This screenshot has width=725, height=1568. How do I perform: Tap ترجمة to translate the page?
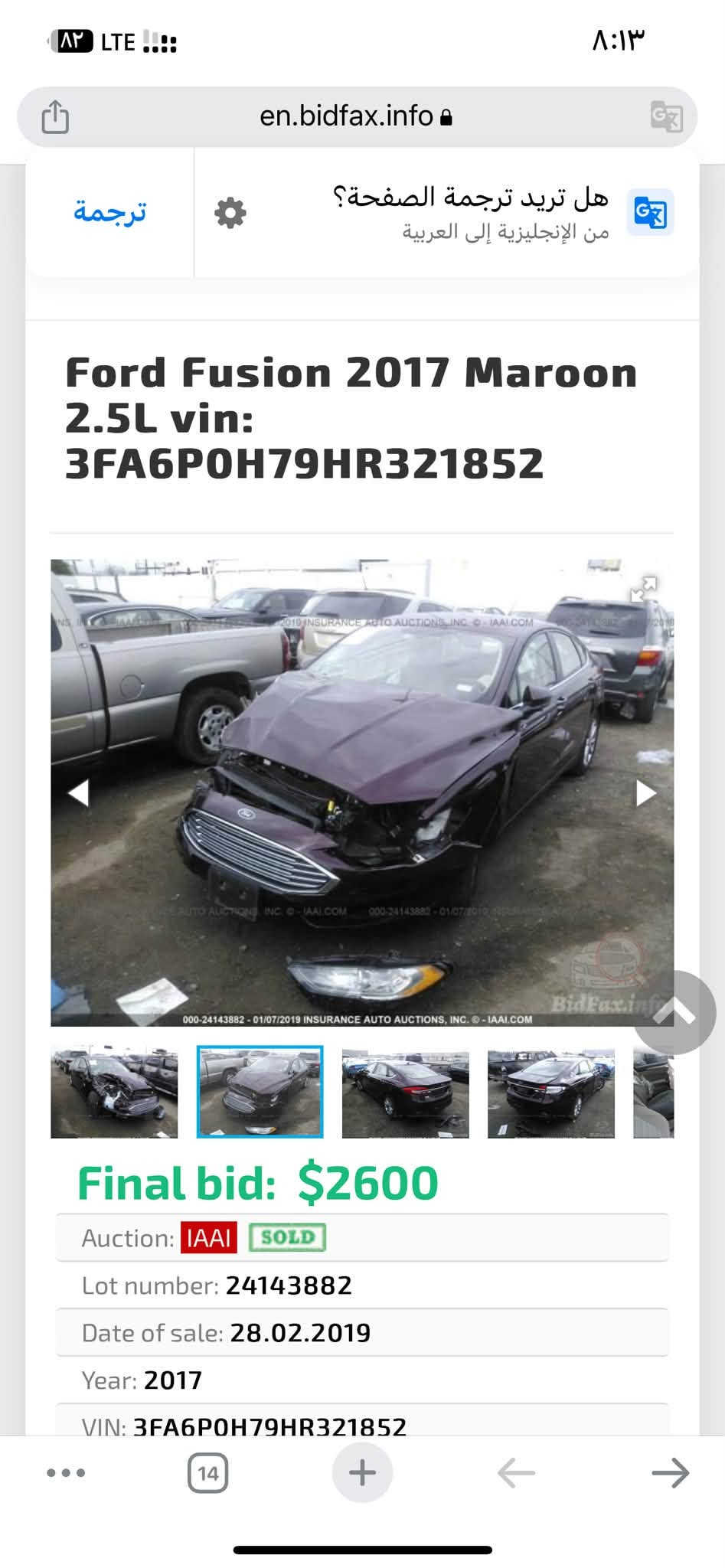click(109, 211)
